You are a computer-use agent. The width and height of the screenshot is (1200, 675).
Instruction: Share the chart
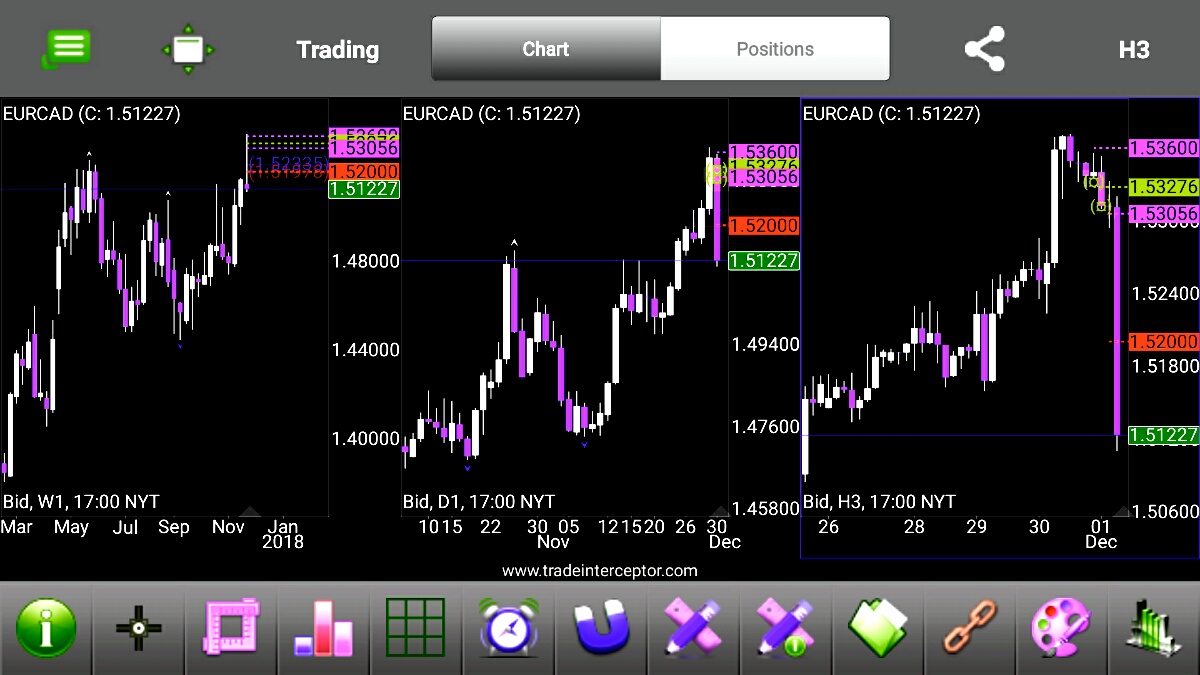[x=984, y=49]
